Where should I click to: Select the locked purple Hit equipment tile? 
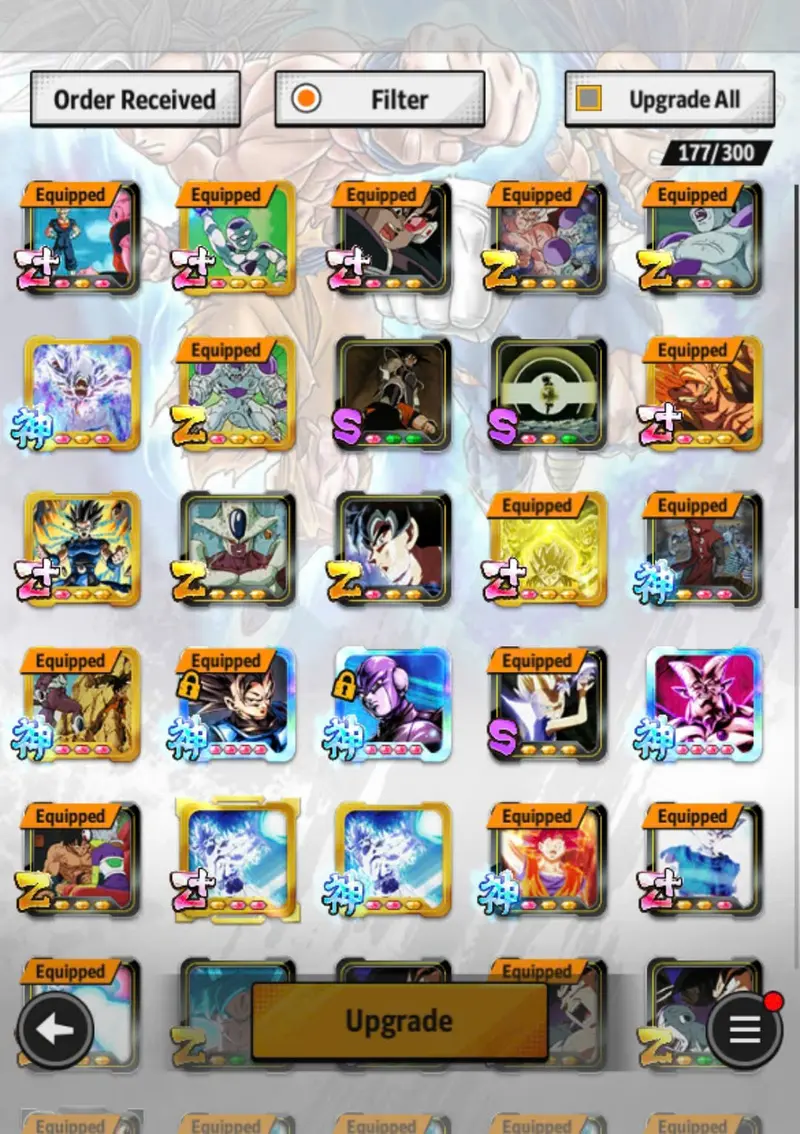(x=393, y=704)
